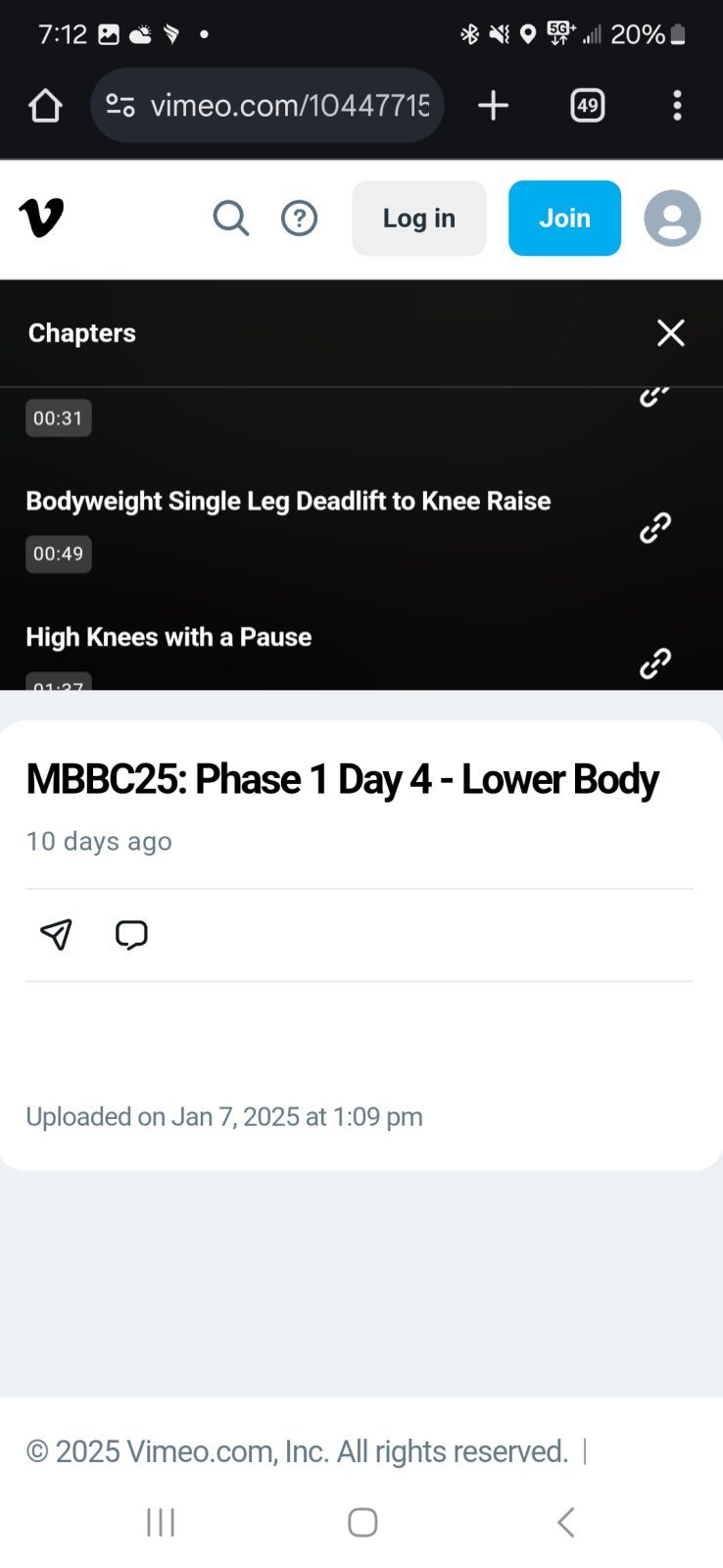723x1568 pixels.
Task: Open the comments for this video
Action: point(131,935)
